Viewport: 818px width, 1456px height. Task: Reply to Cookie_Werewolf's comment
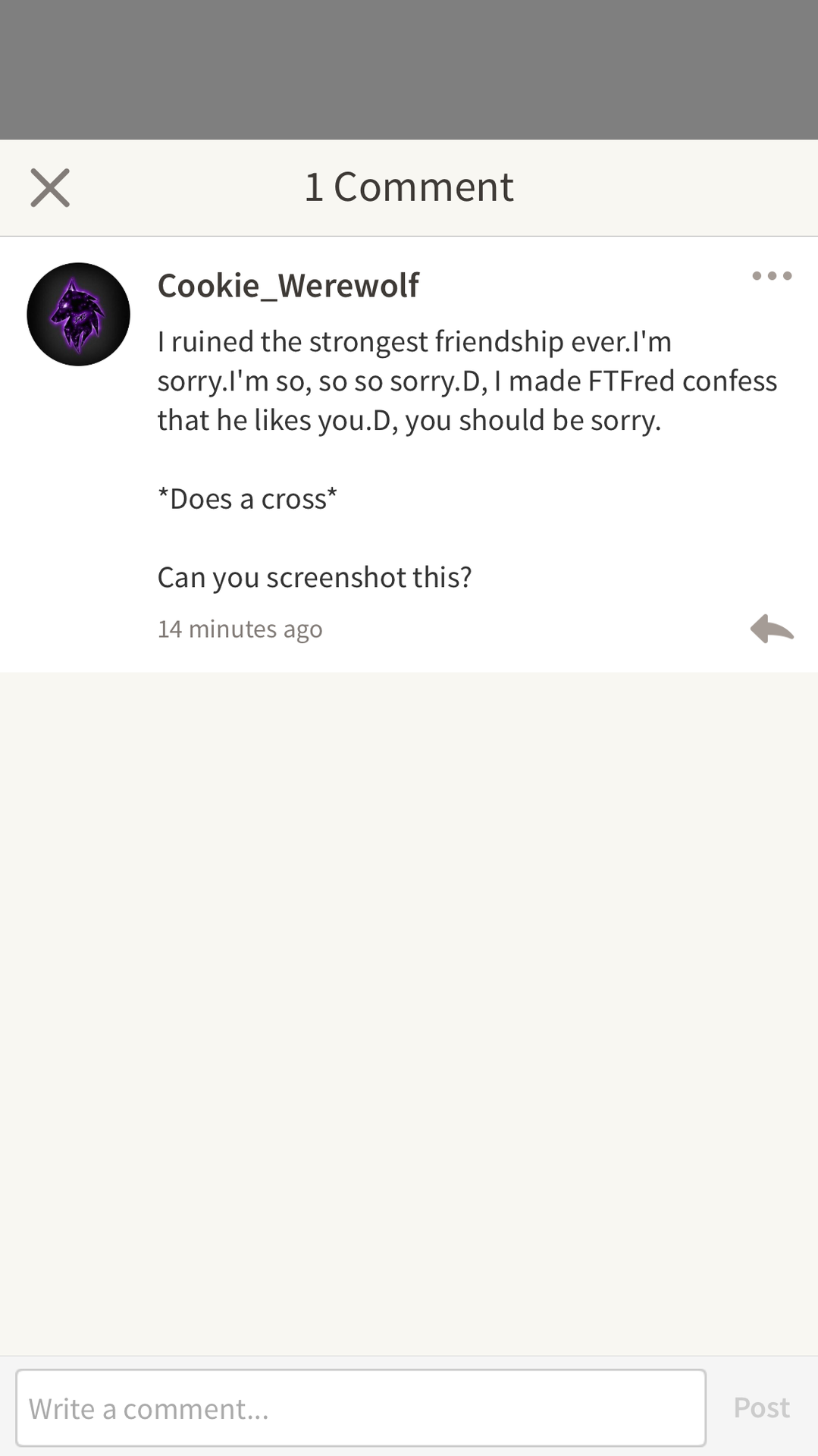pos(772,629)
